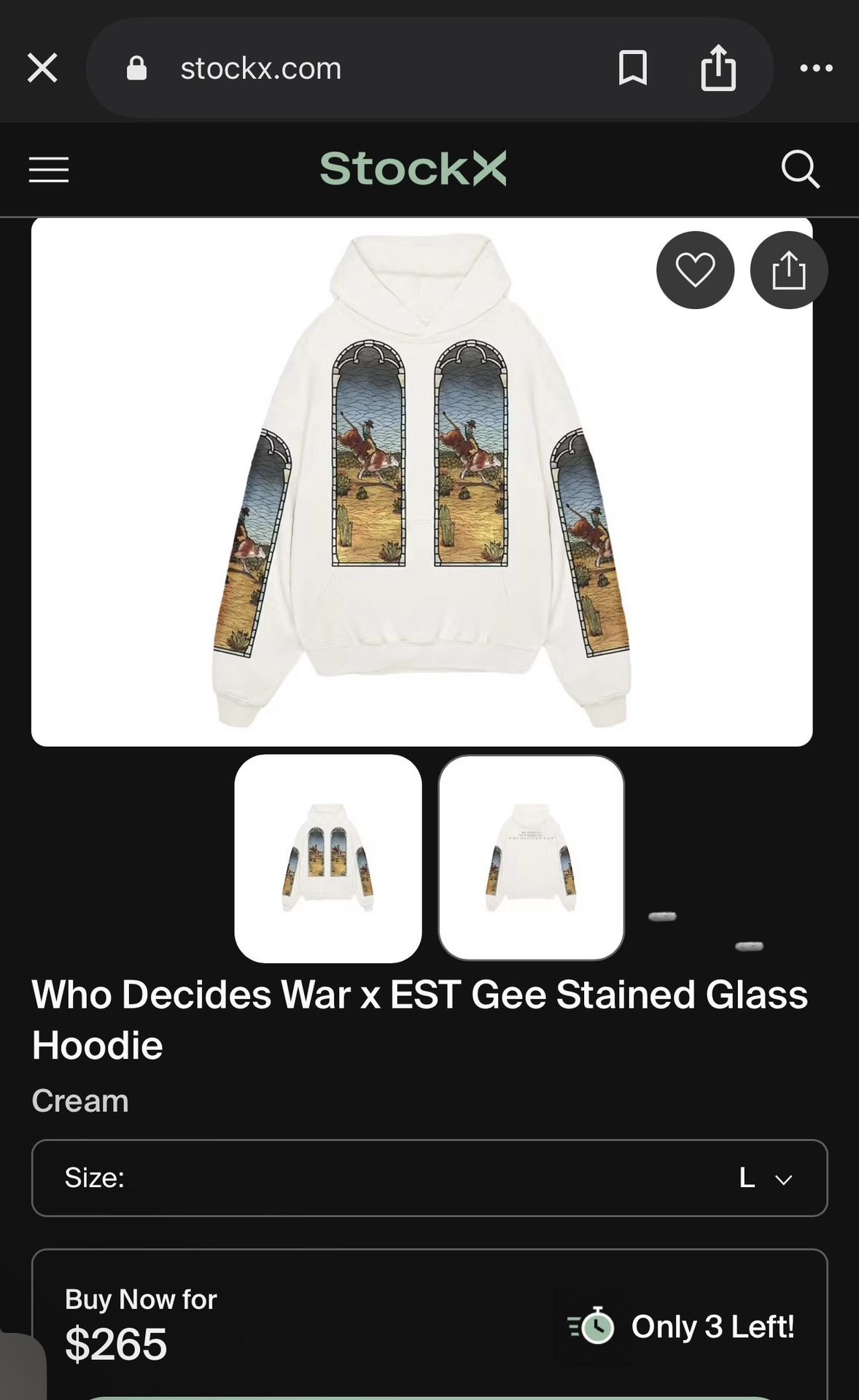Bookmark this page in the browser
The image size is (859, 1400).
click(632, 69)
